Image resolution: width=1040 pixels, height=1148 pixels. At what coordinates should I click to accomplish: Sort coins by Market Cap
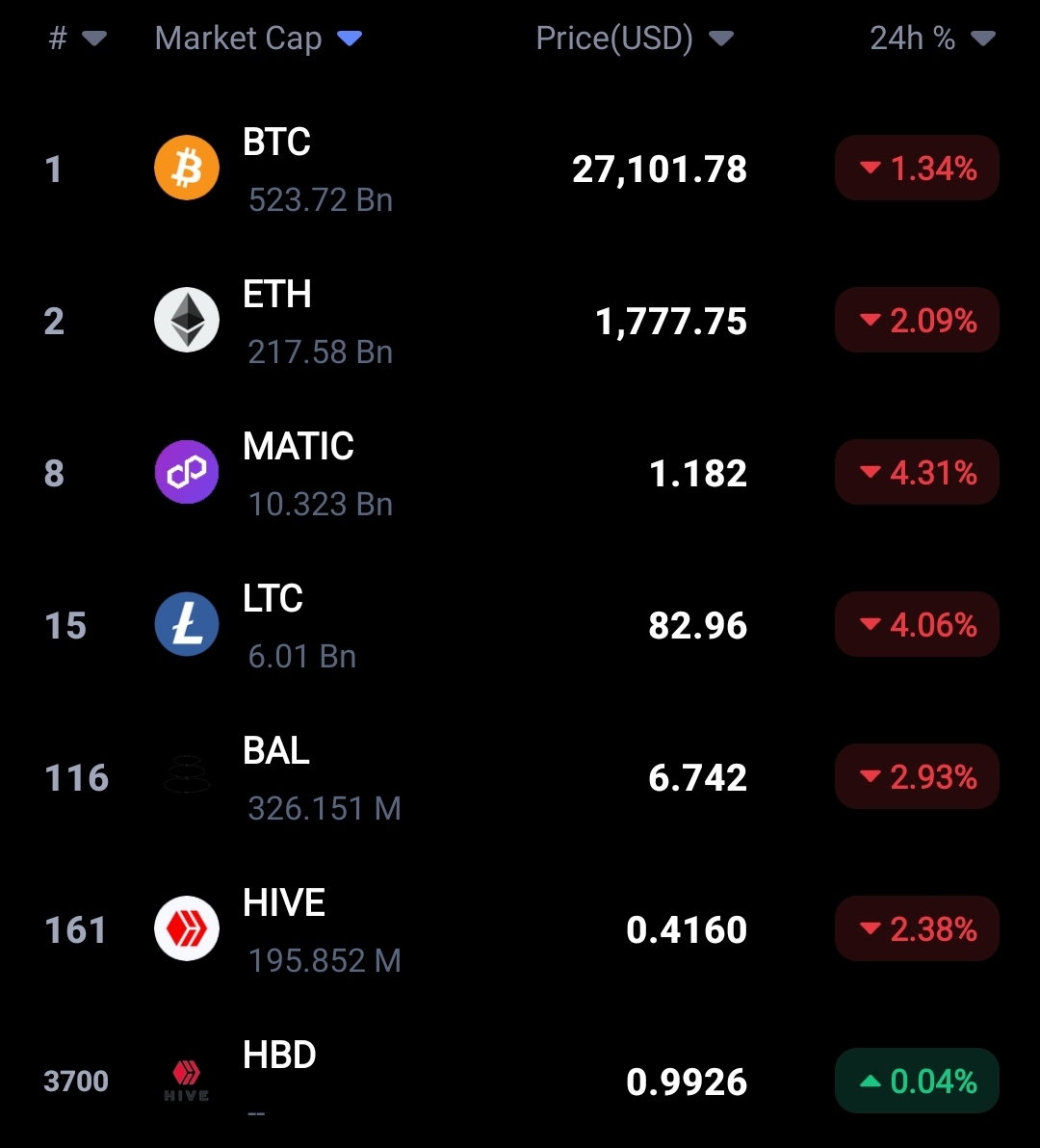click(x=257, y=39)
